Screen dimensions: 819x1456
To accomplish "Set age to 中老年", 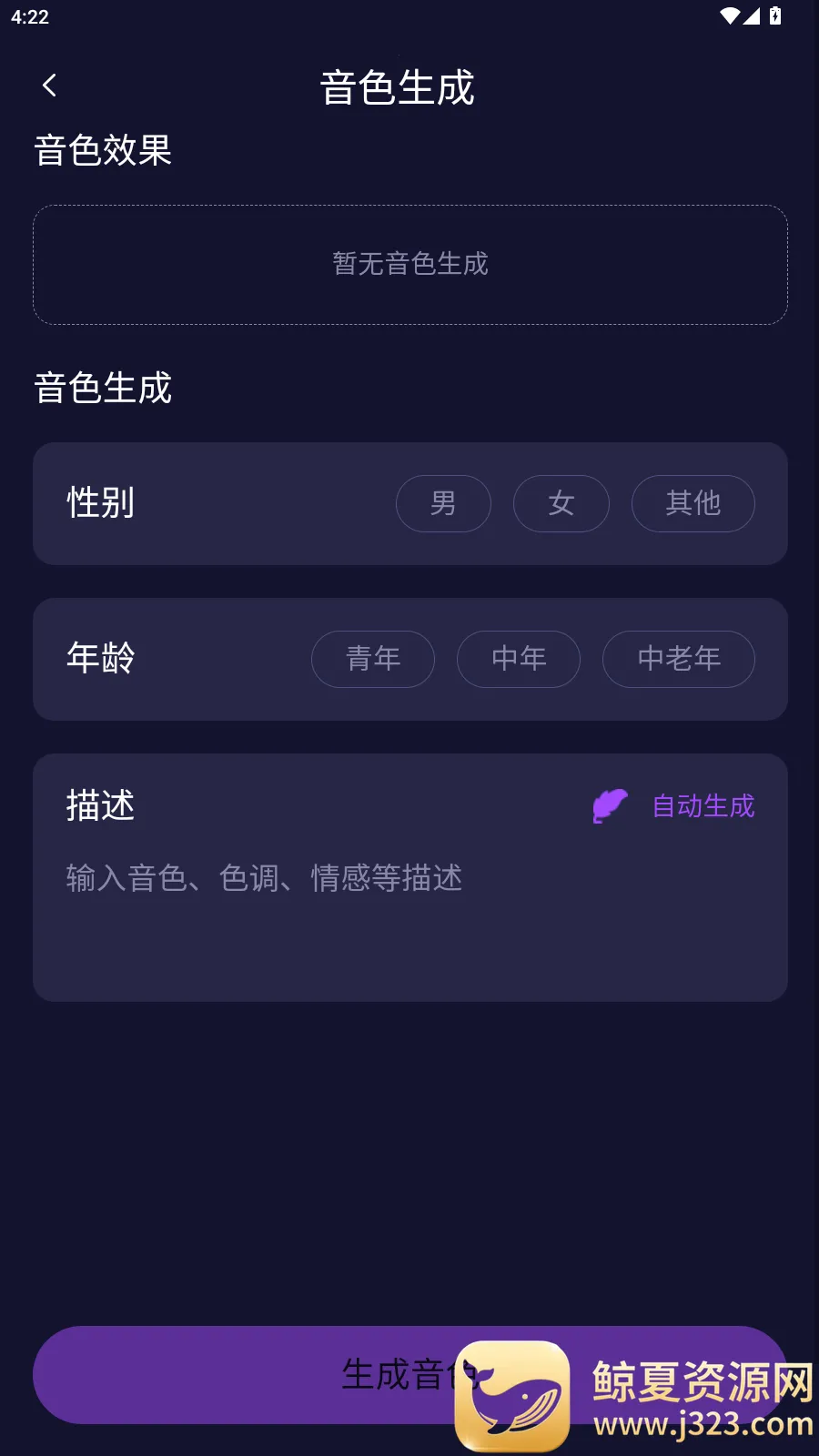I will point(679,659).
